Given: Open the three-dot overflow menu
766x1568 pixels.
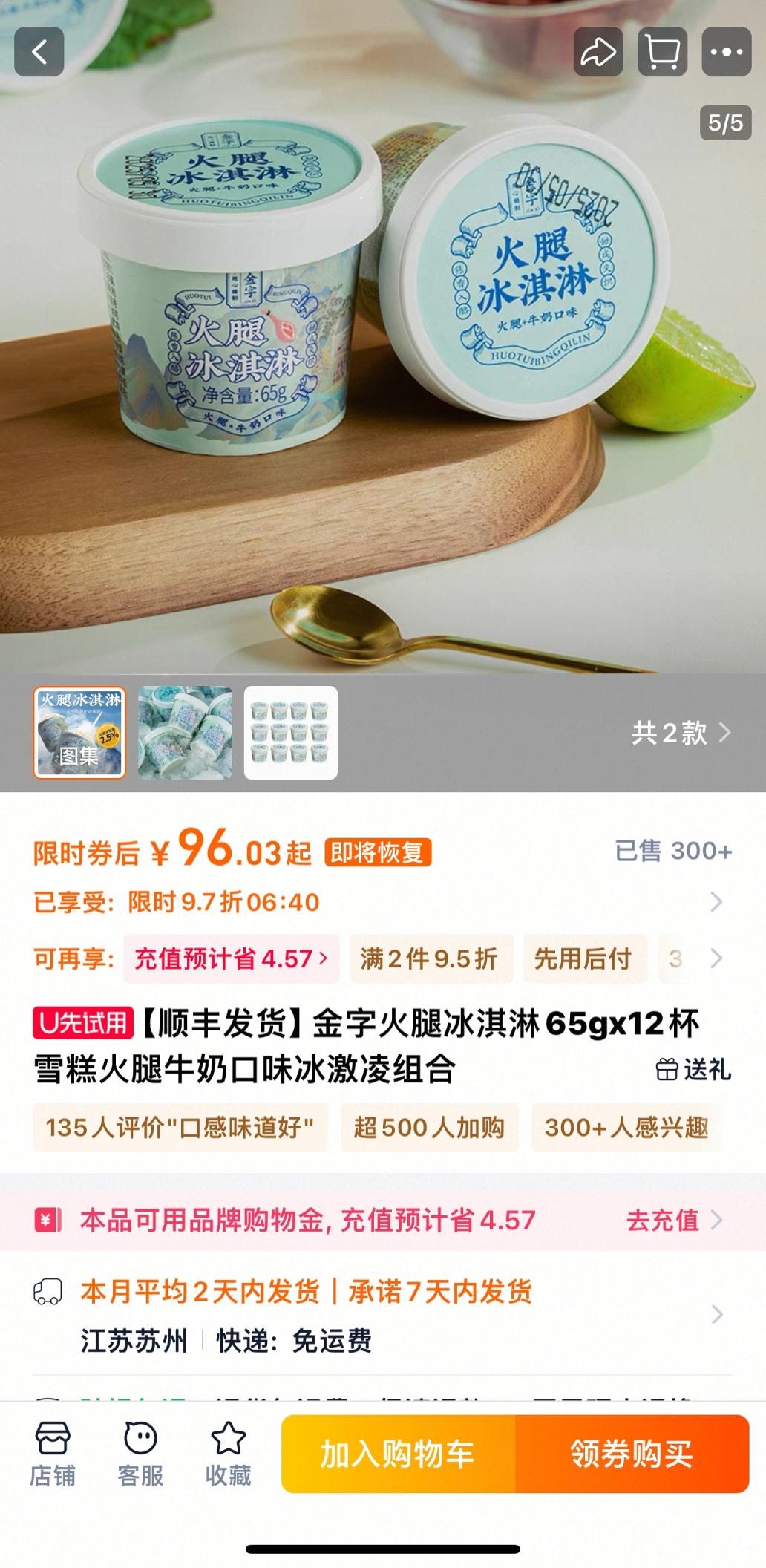Looking at the screenshot, I should coord(726,52).
